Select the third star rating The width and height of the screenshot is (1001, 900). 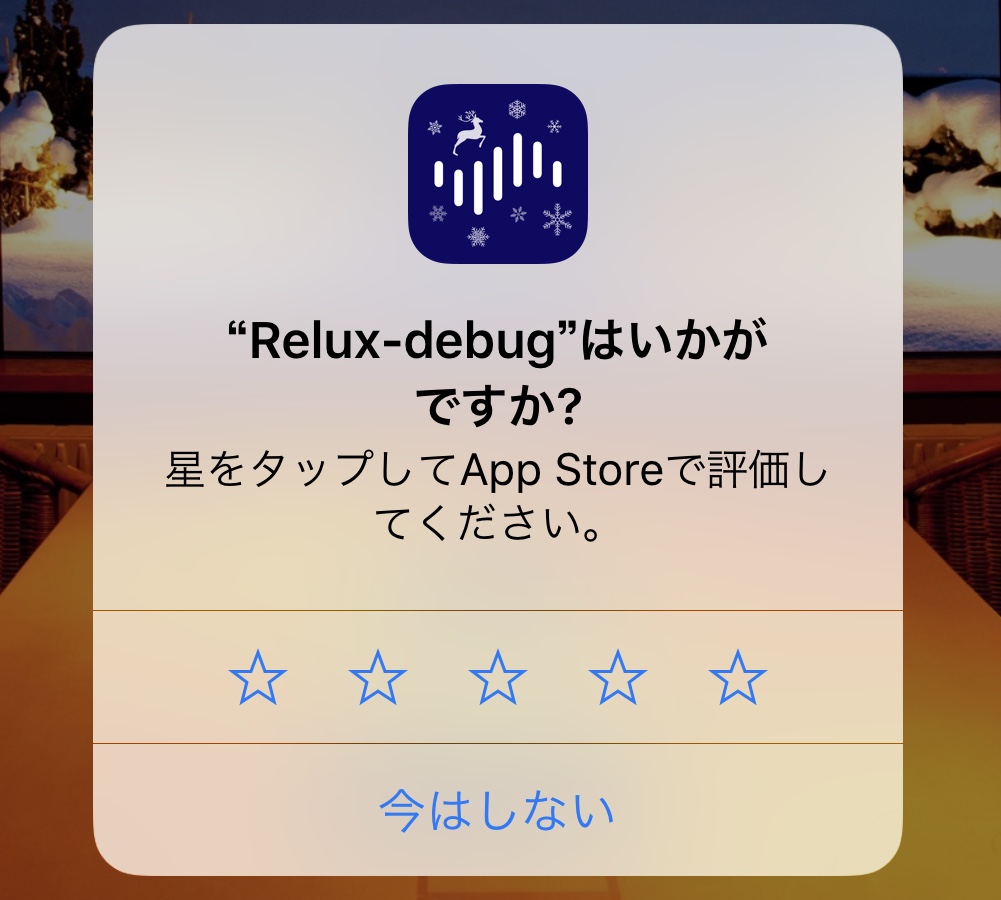tap(498, 678)
